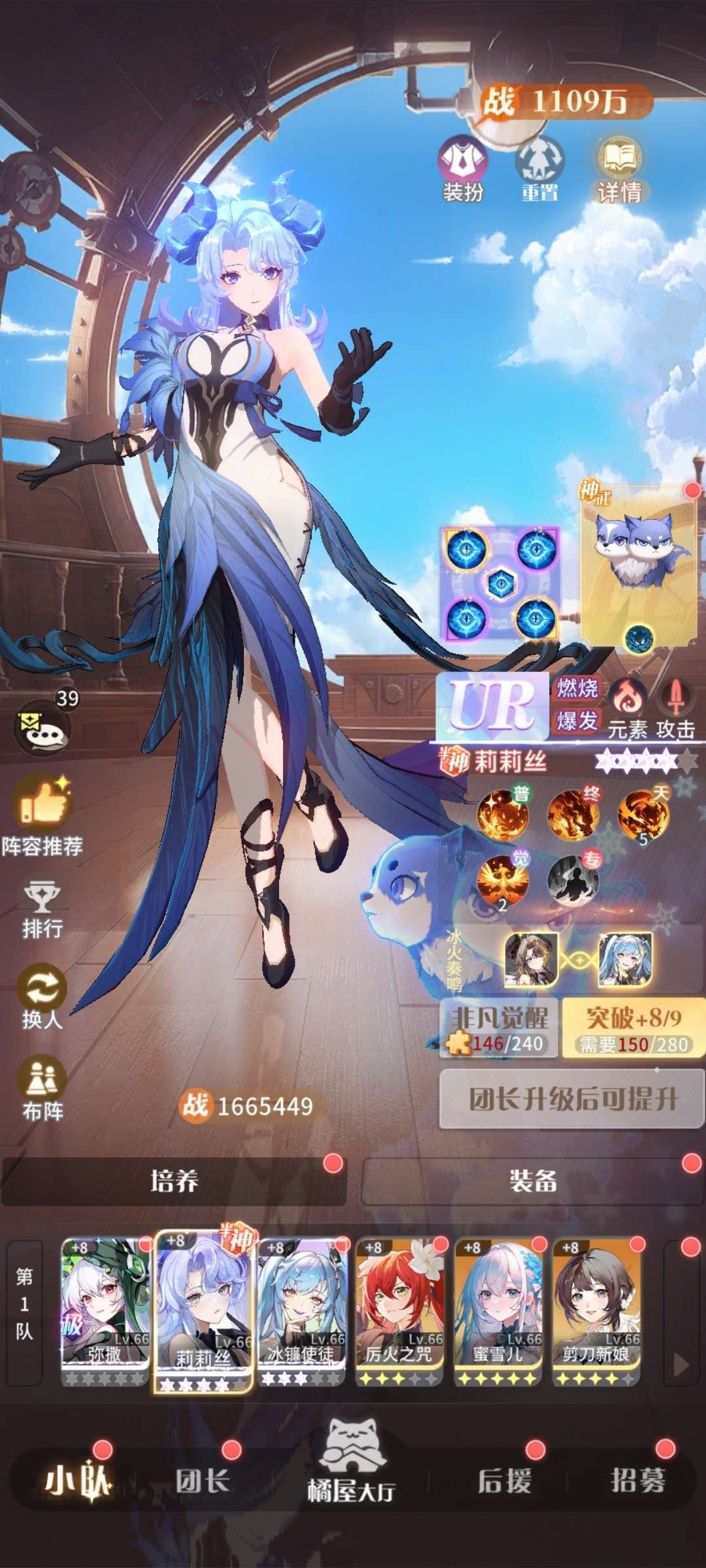Open the 装扮 costume button
This screenshot has height=1568, width=706.
click(463, 167)
